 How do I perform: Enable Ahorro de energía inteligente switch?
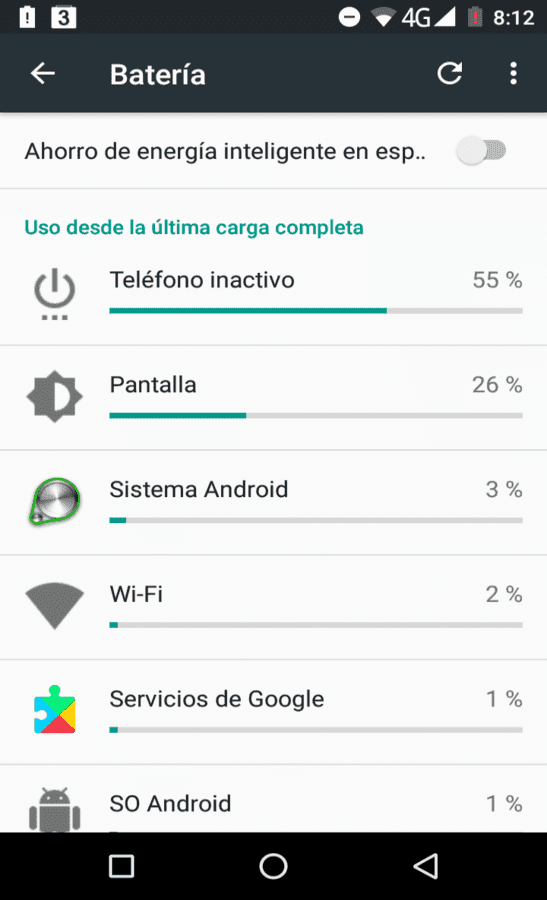481,151
